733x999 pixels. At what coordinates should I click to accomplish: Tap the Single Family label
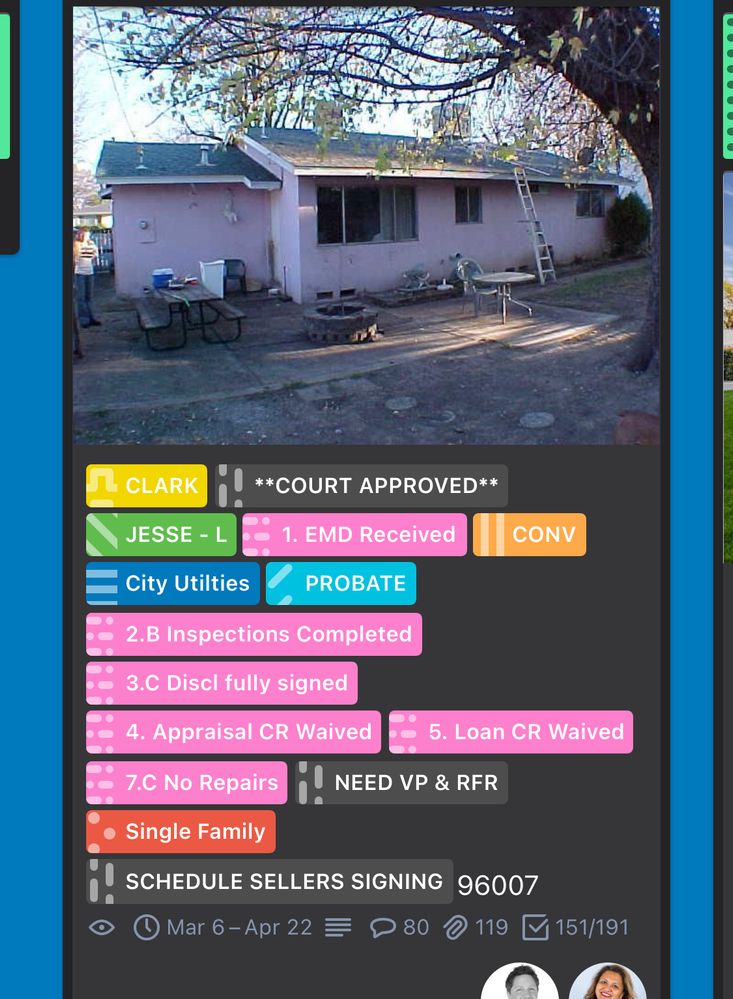click(x=181, y=832)
